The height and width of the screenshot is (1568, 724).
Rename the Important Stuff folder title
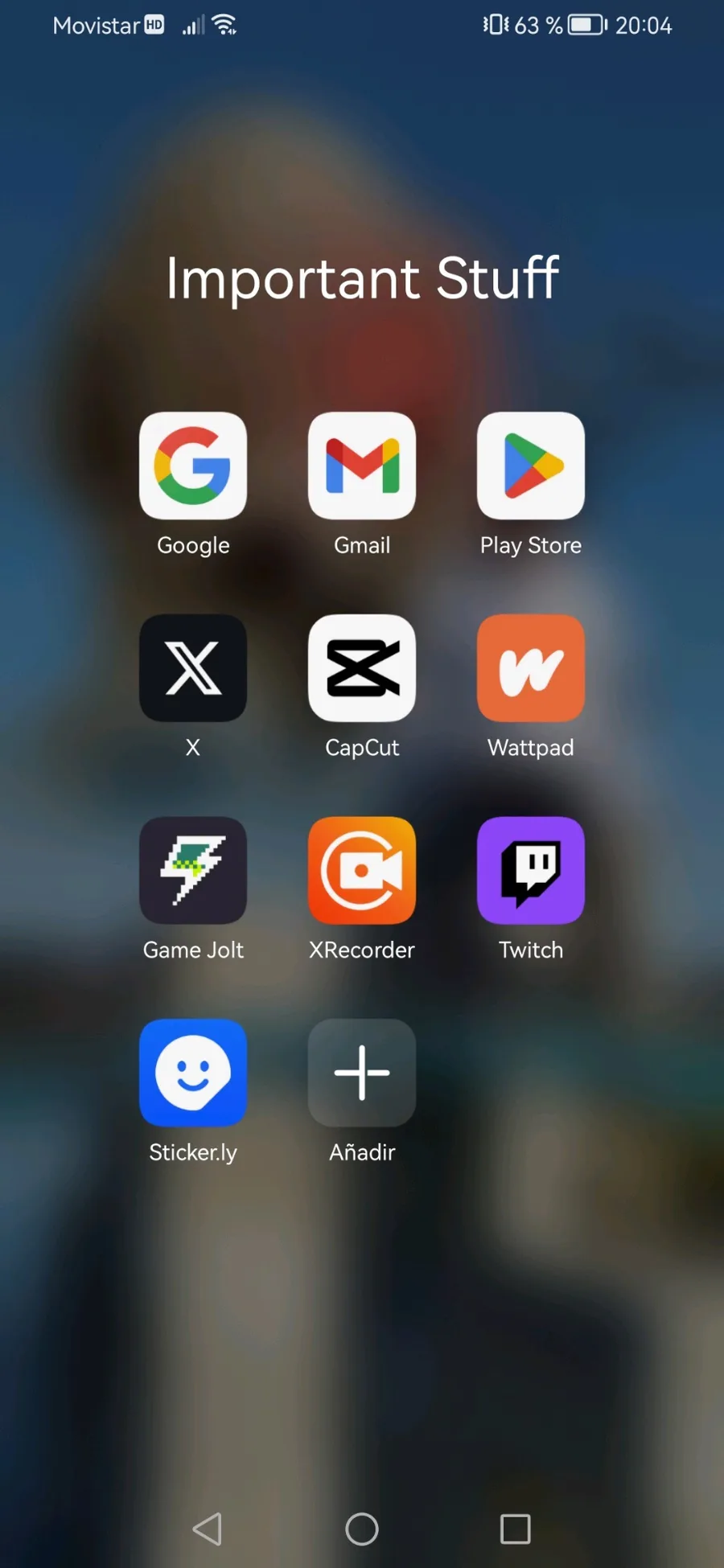pos(362,278)
